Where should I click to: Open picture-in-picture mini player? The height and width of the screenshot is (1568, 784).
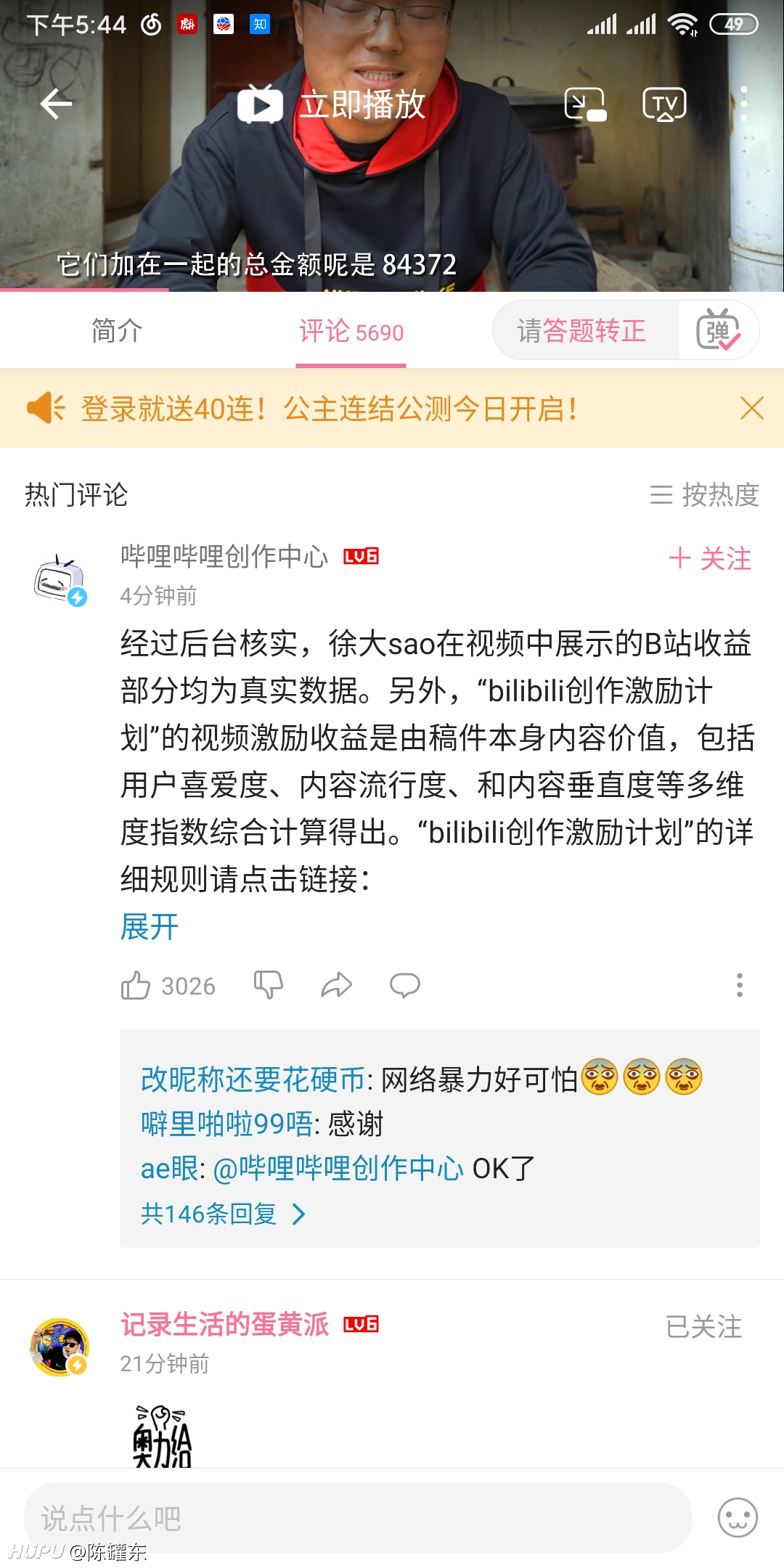[x=585, y=105]
